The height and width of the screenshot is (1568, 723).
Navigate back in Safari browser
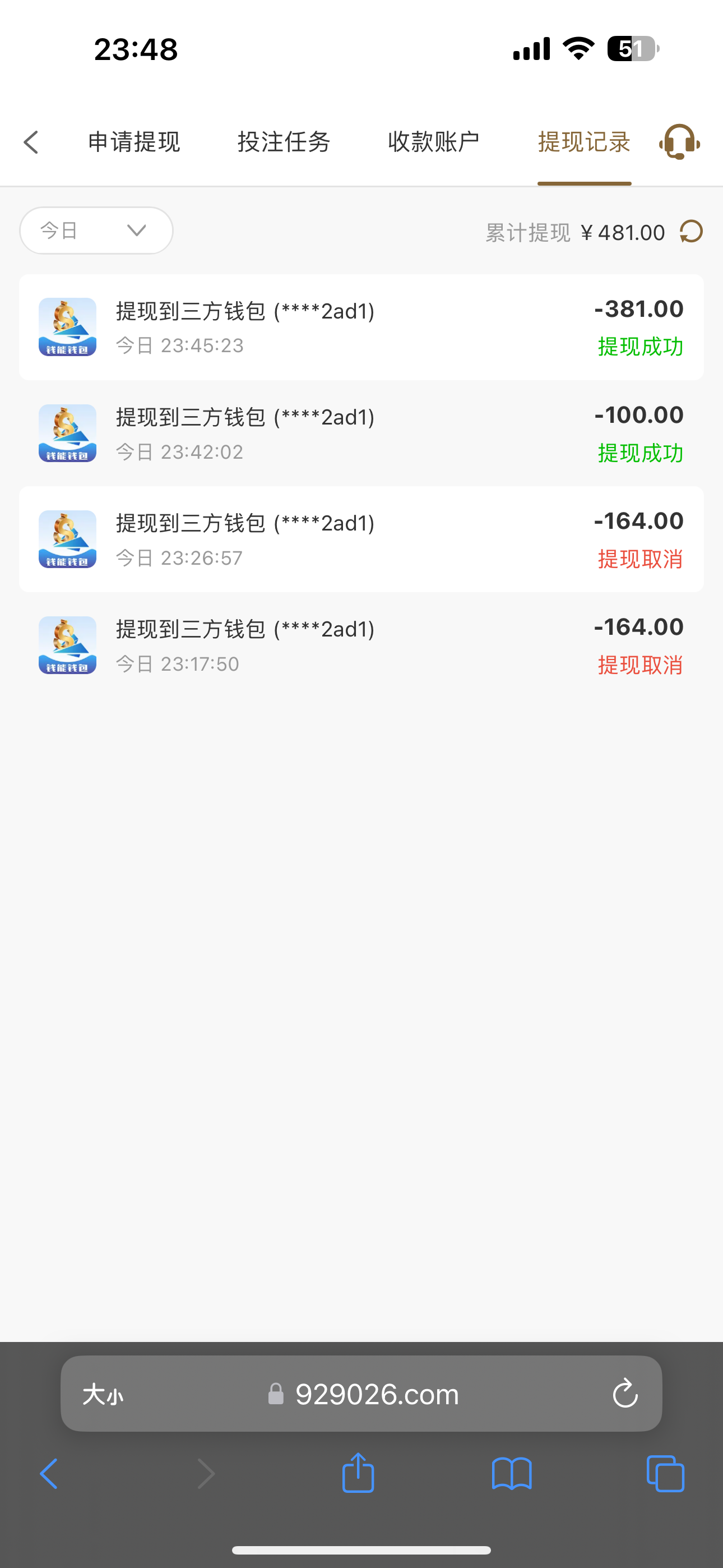(x=49, y=1474)
